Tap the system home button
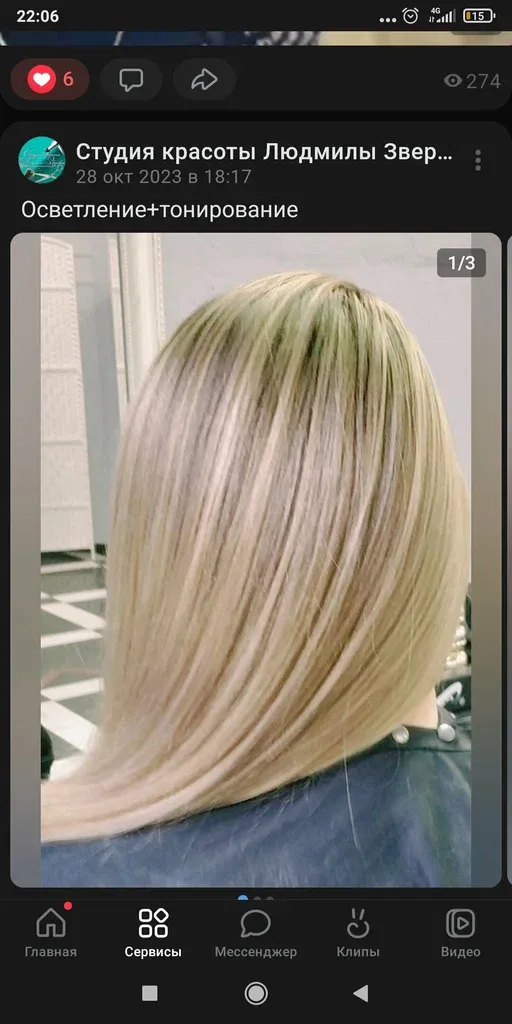 (256, 993)
